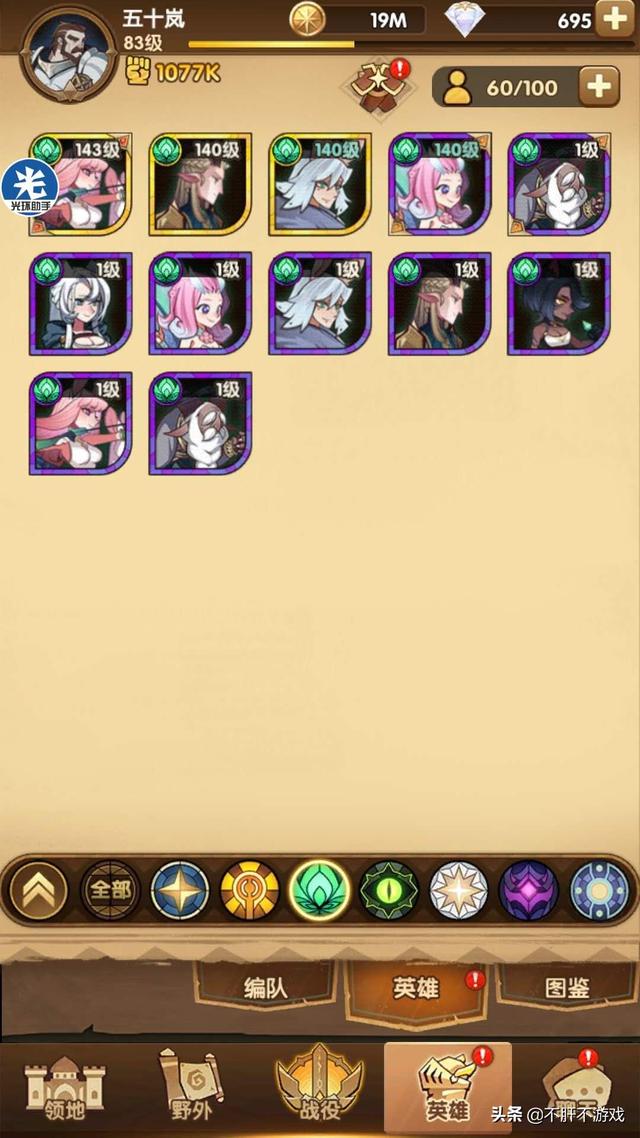Filter heroes by the green eye faction

(x=389, y=890)
